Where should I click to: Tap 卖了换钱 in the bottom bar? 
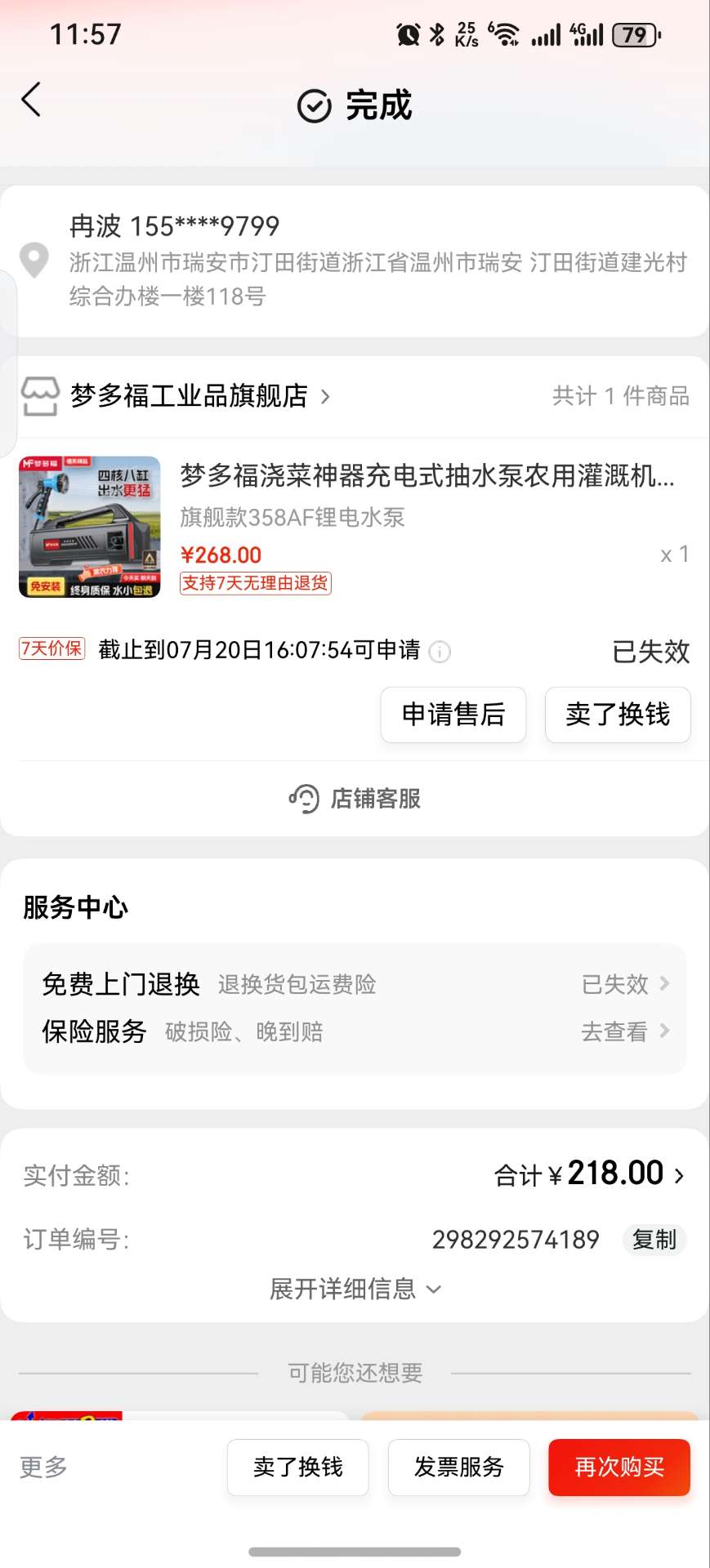point(298,1467)
